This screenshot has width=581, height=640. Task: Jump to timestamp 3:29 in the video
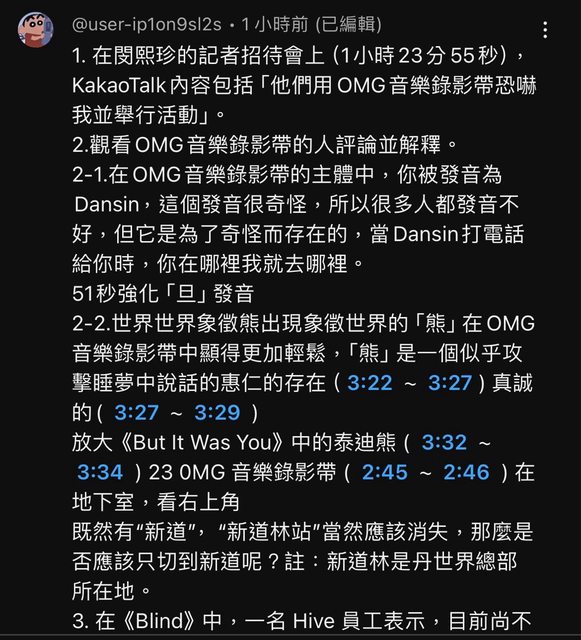point(217,413)
